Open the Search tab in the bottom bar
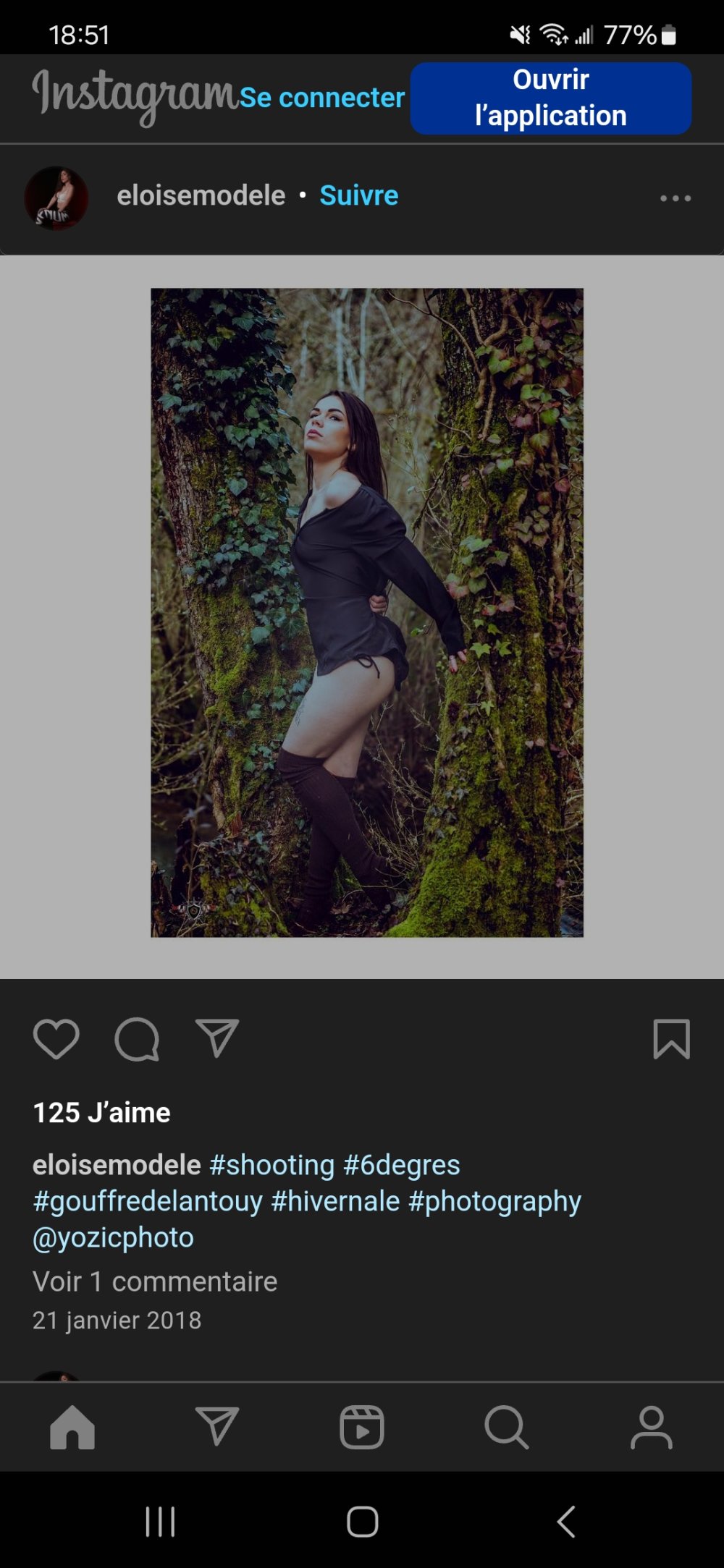Screen dimensions: 724x1568 pyautogui.click(x=506, y=1427)
